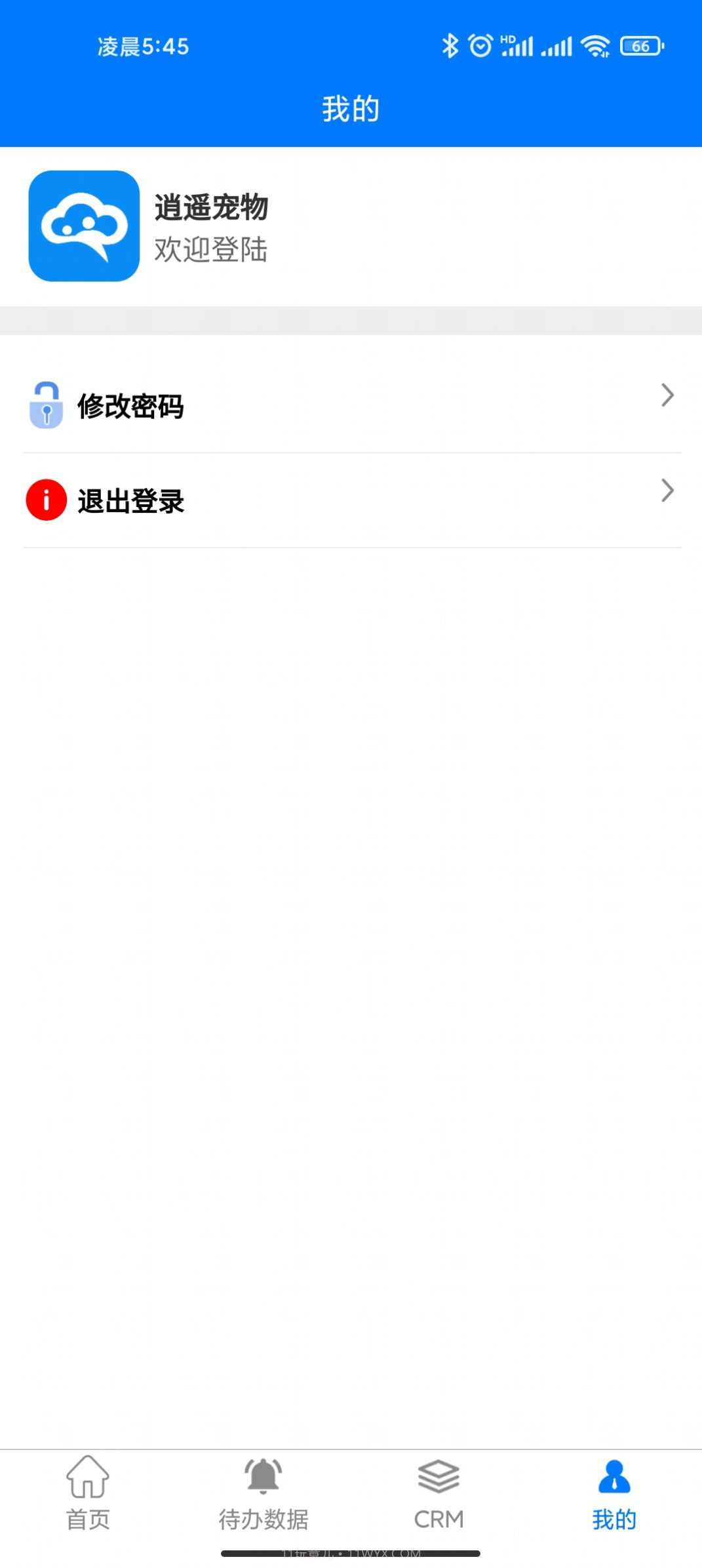Tap the red info icon beside 退出登录
This screenshot has height=1568, width=702.
[45, 500]
